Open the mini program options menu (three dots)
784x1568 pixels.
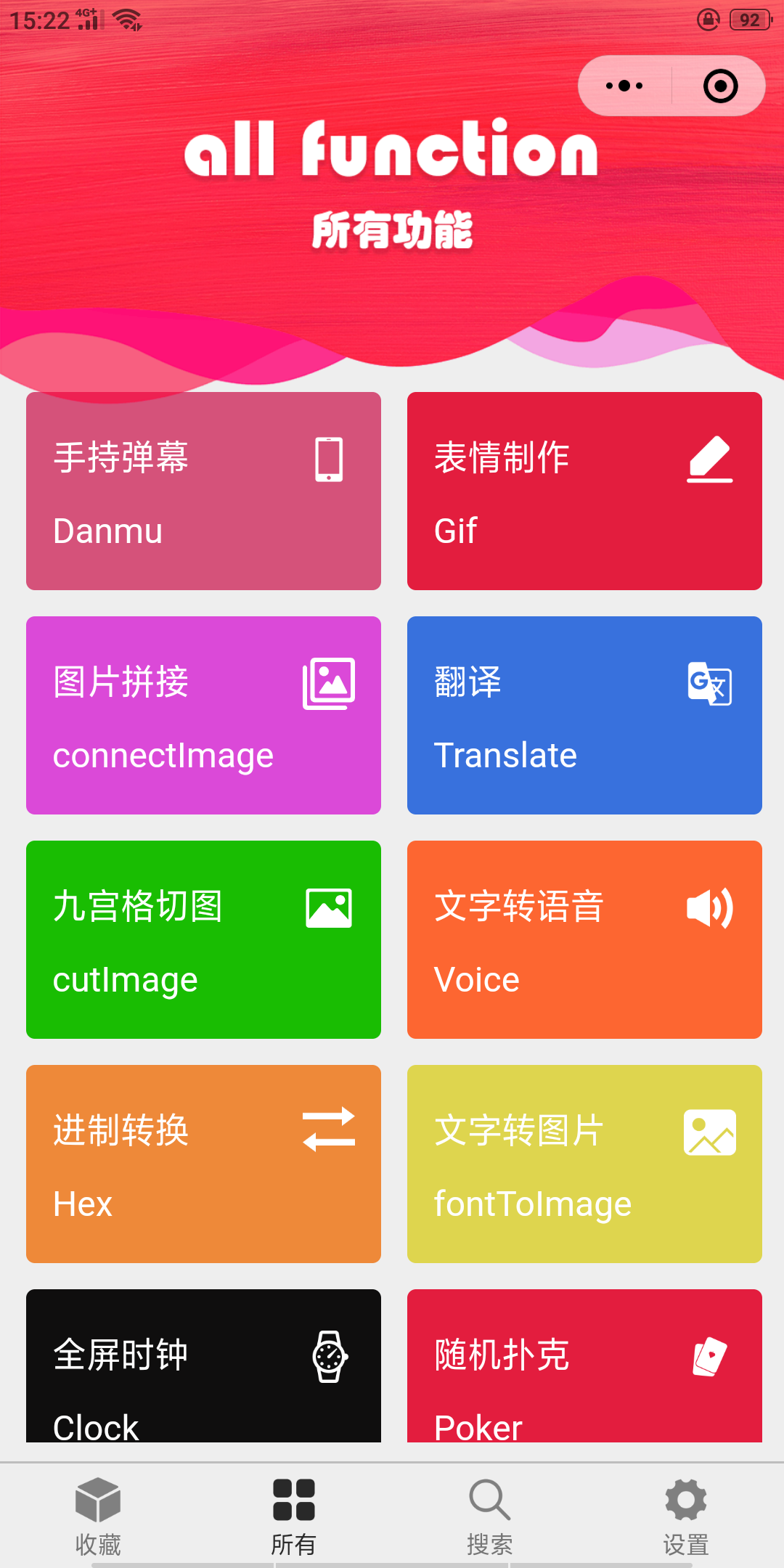pyautogui.click(x=623, y=85)
